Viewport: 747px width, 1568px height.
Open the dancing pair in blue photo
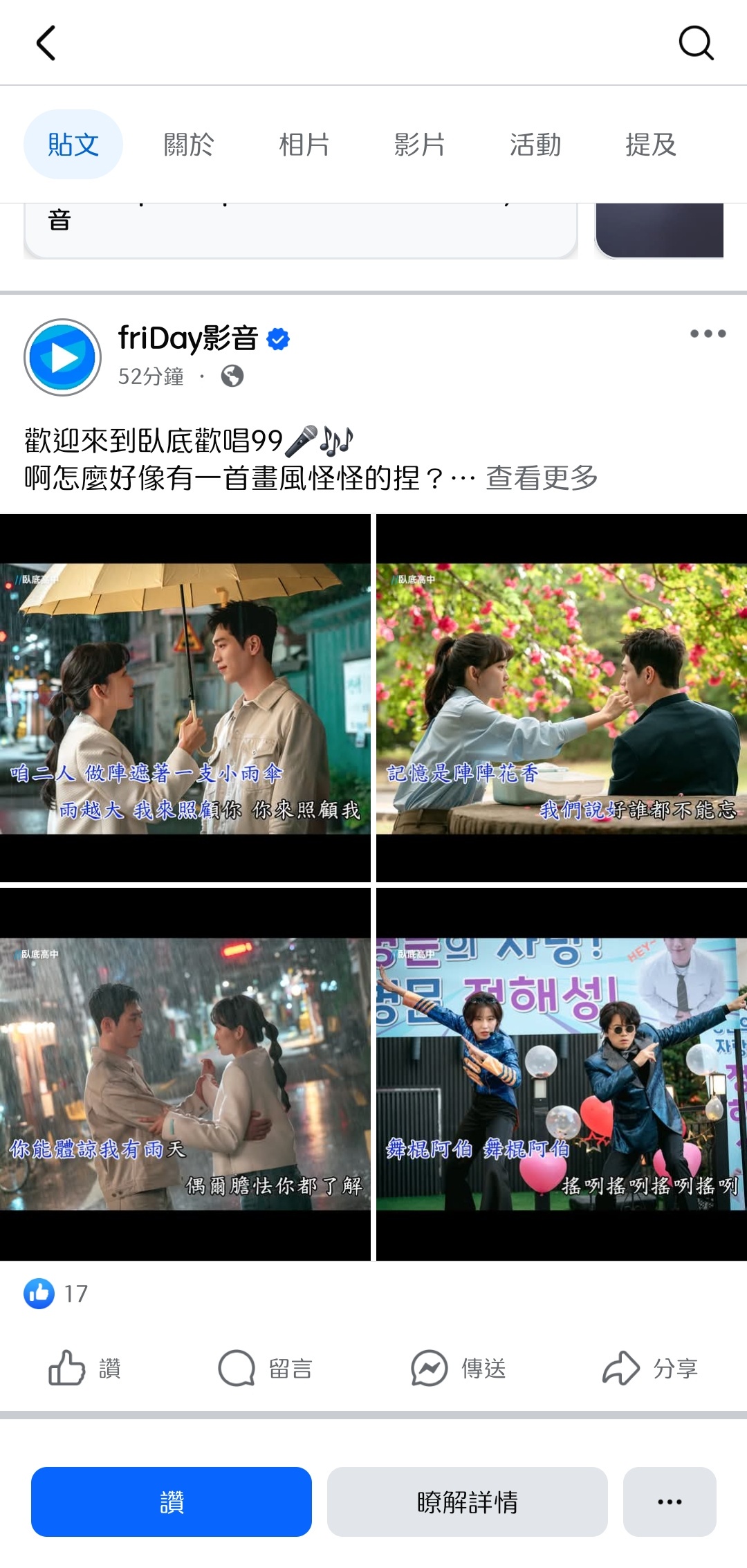coord(561,1073)
